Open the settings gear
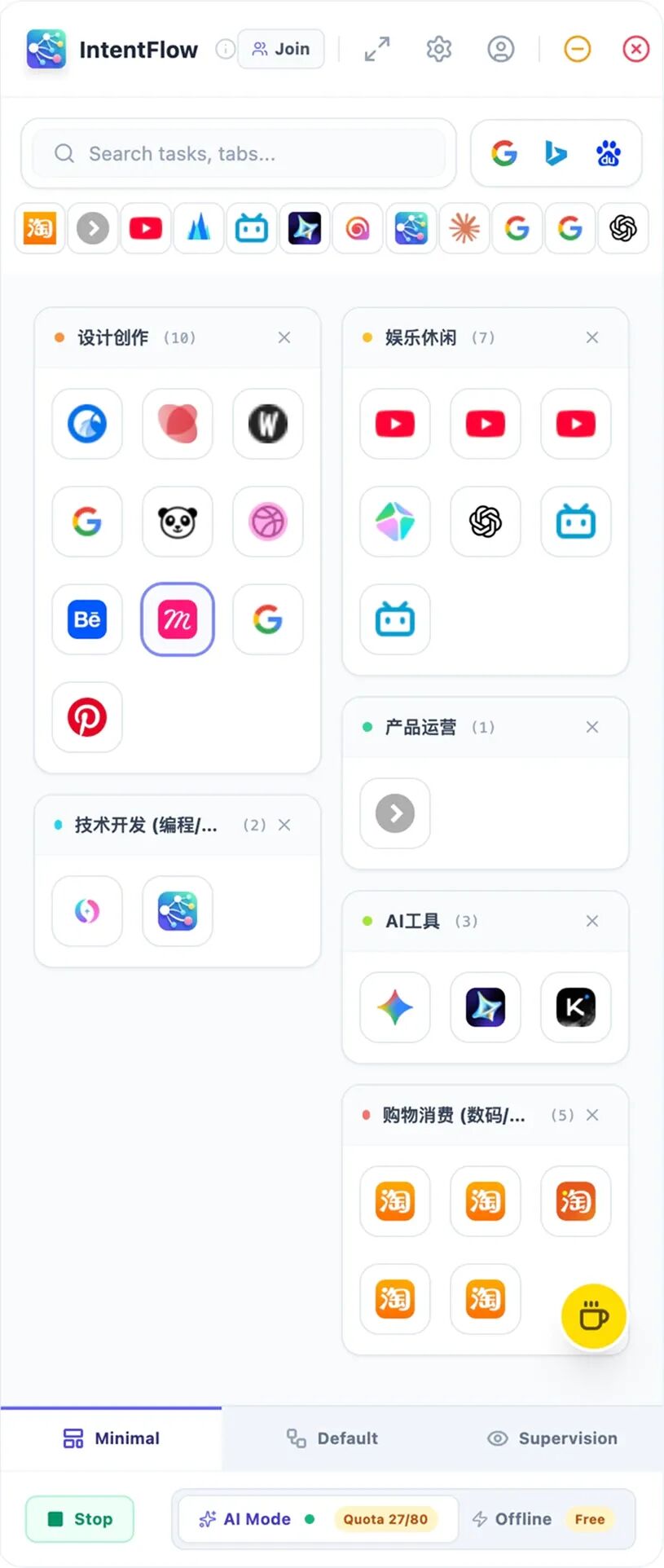 (x=438, y=49)
